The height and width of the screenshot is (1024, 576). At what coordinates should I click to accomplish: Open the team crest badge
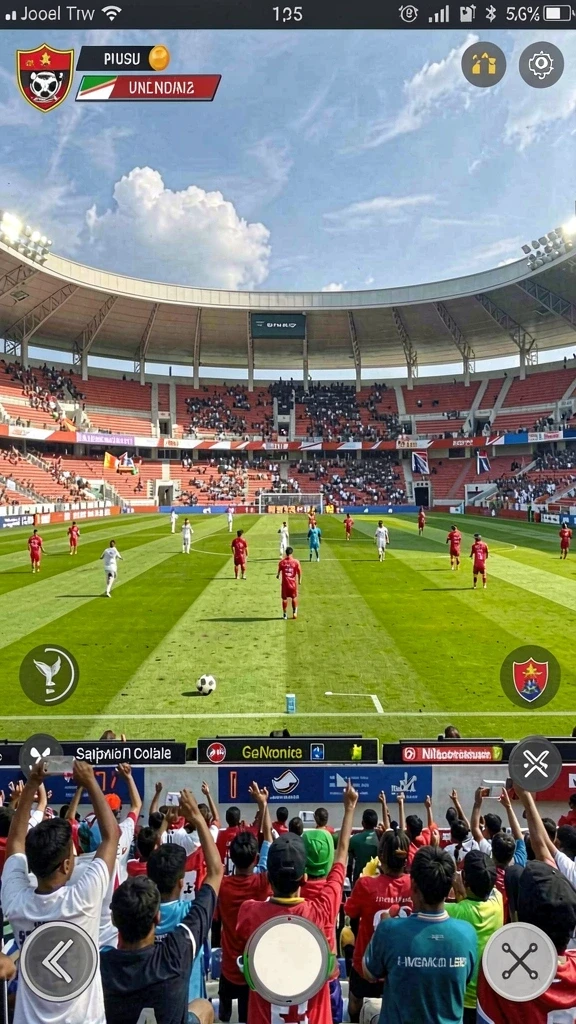pyautogui.click(x=45, y=78)
